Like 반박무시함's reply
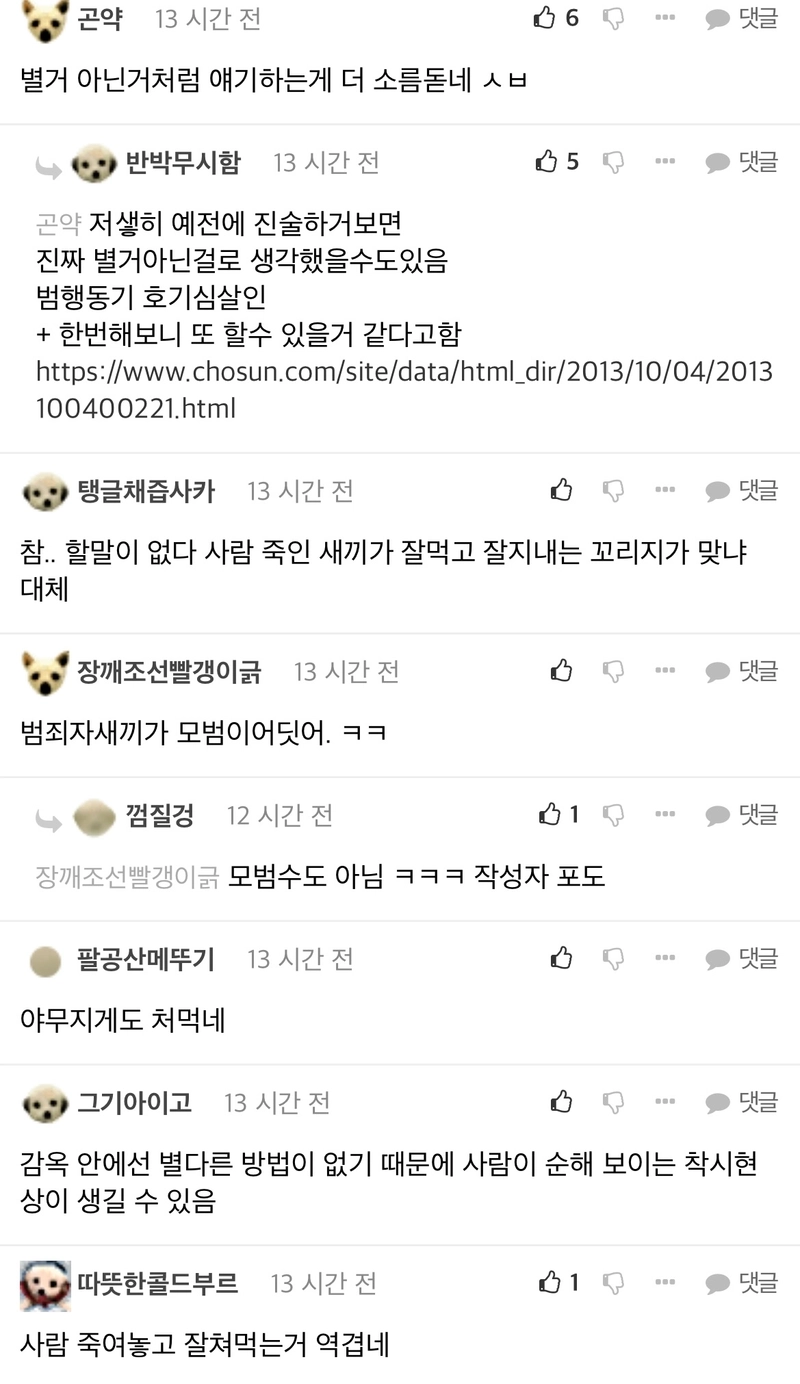This screenshot has width=800, height=1384. coord(547,162)
